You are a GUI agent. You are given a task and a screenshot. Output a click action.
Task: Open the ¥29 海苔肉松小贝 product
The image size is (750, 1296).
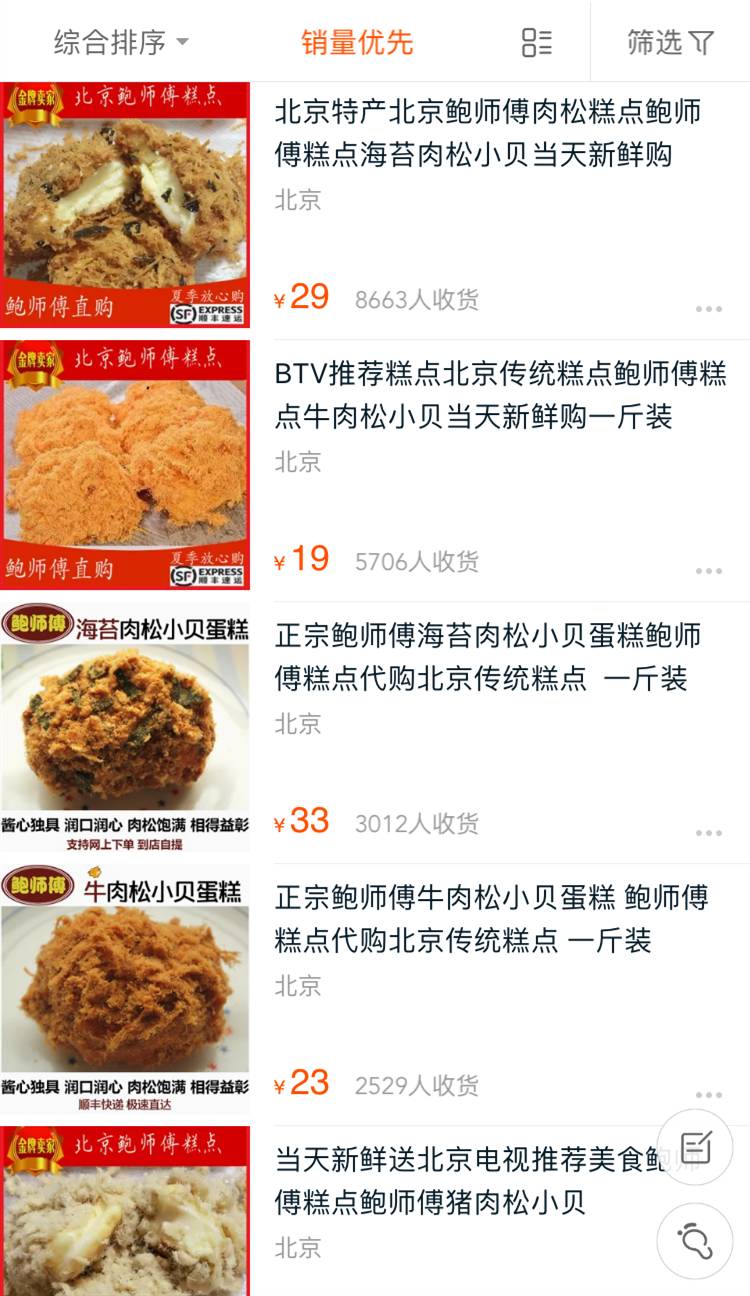tap(488, 133)
